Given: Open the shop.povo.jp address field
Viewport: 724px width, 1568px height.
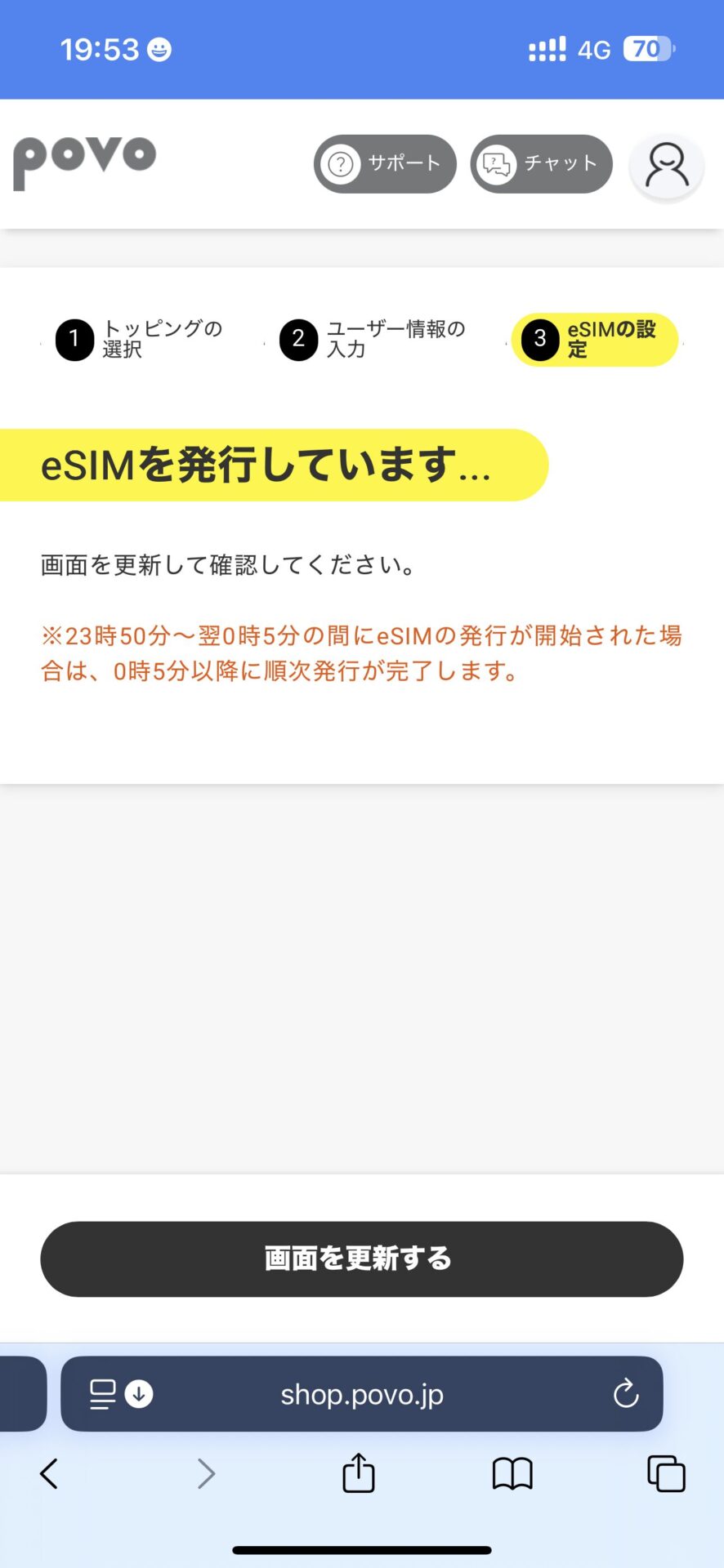Looking at the screenshot, I should (x=362, y=1394).
